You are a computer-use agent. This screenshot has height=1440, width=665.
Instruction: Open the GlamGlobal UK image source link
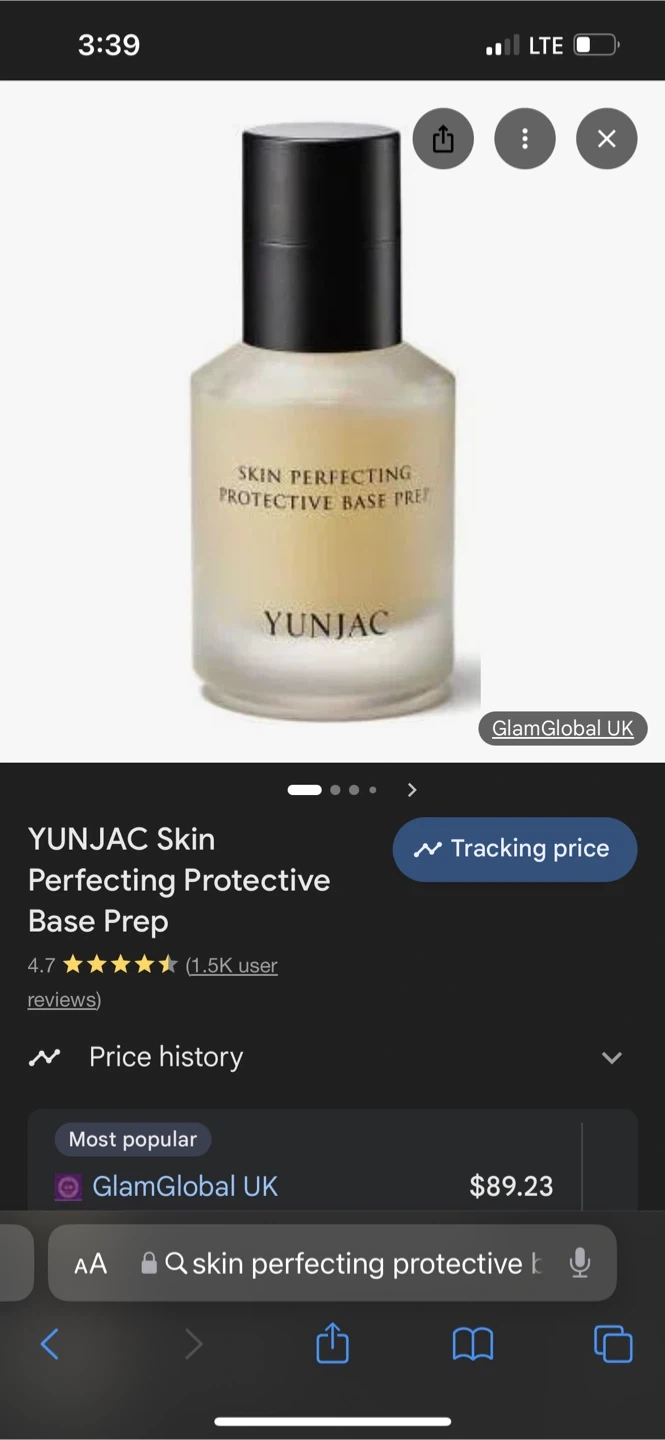(562, 728)
